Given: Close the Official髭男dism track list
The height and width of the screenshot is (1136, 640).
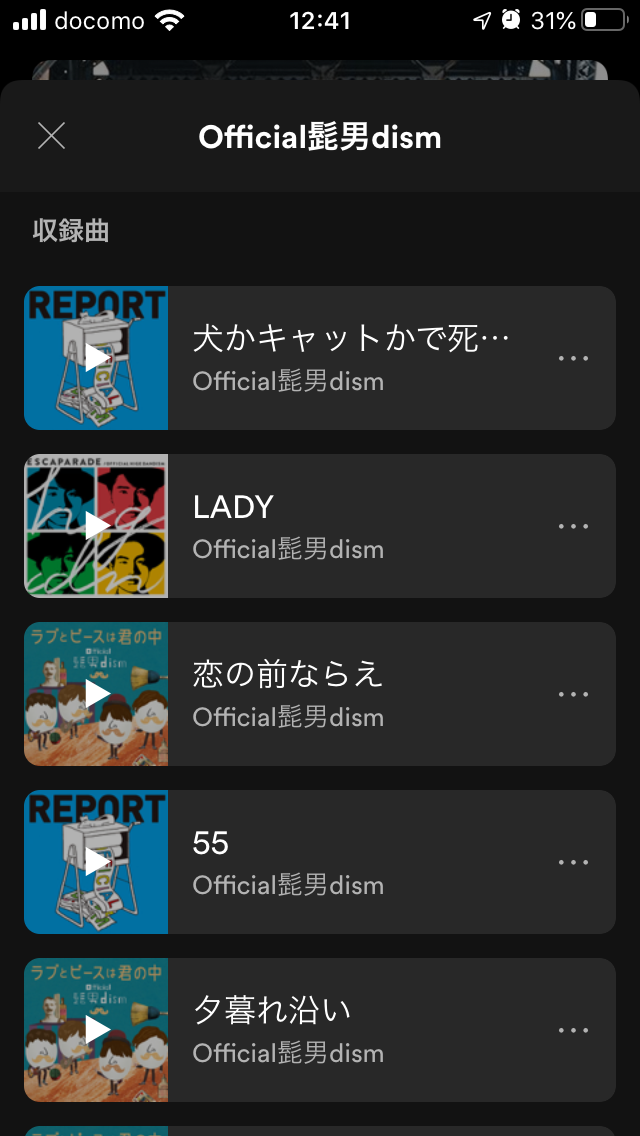Looking at the screenshot, I should (51, 136).
